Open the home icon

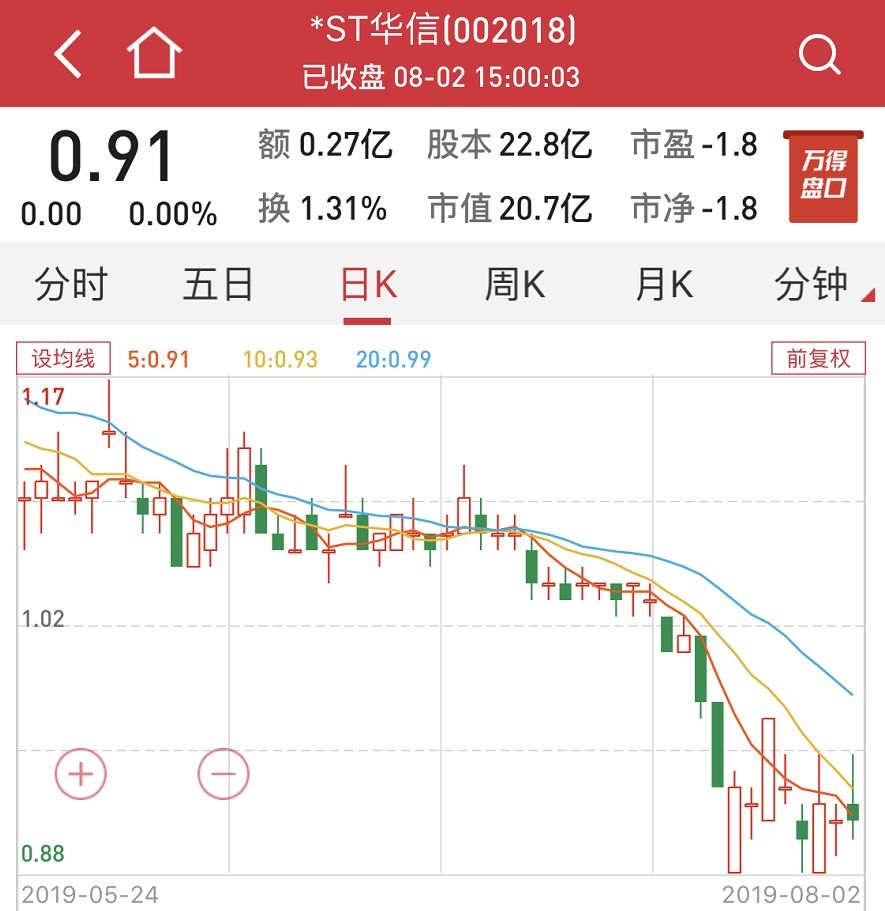(x=155, y=54)
